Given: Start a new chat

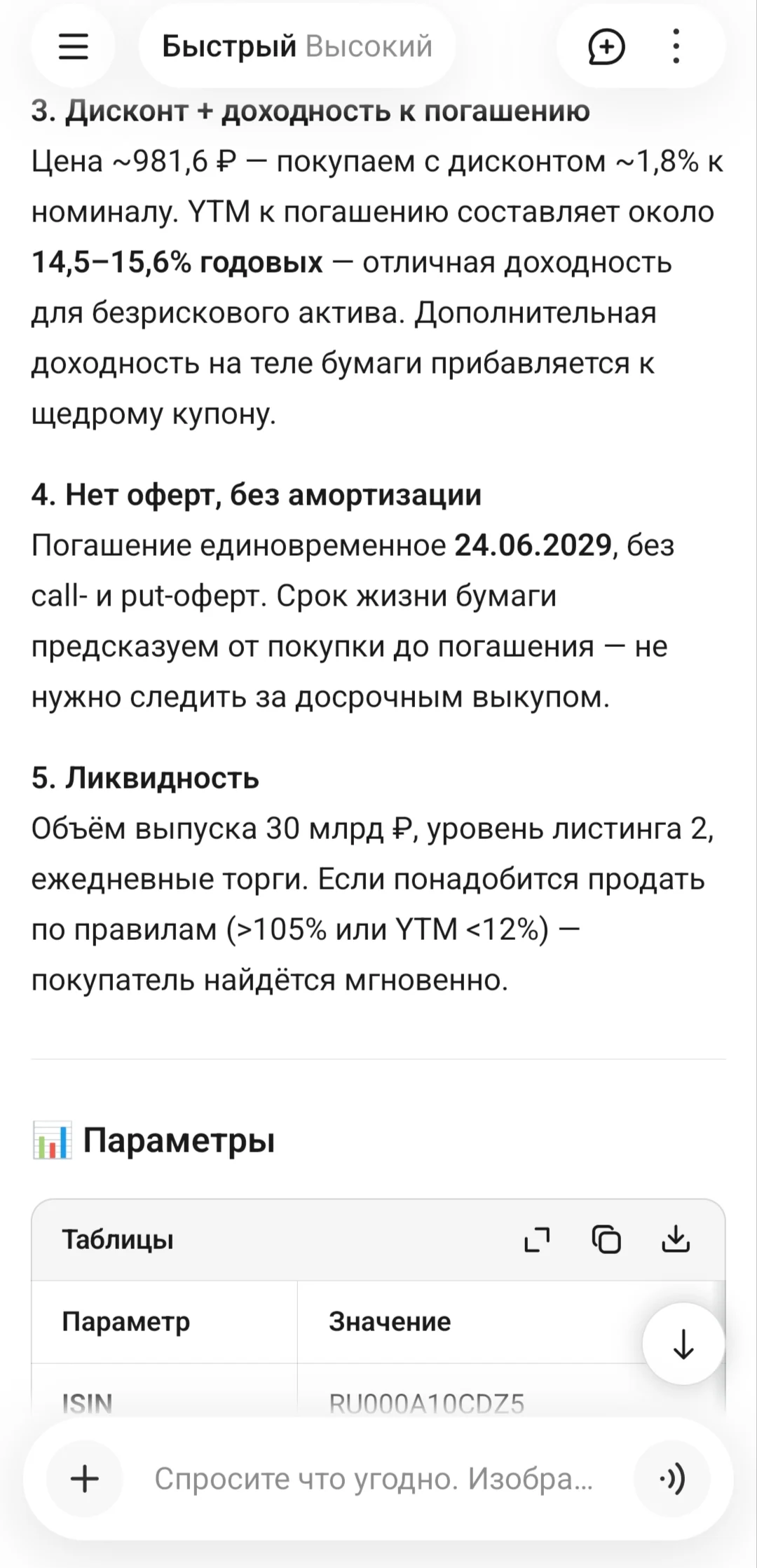Looking at the screenshot, I should (606, 47).
